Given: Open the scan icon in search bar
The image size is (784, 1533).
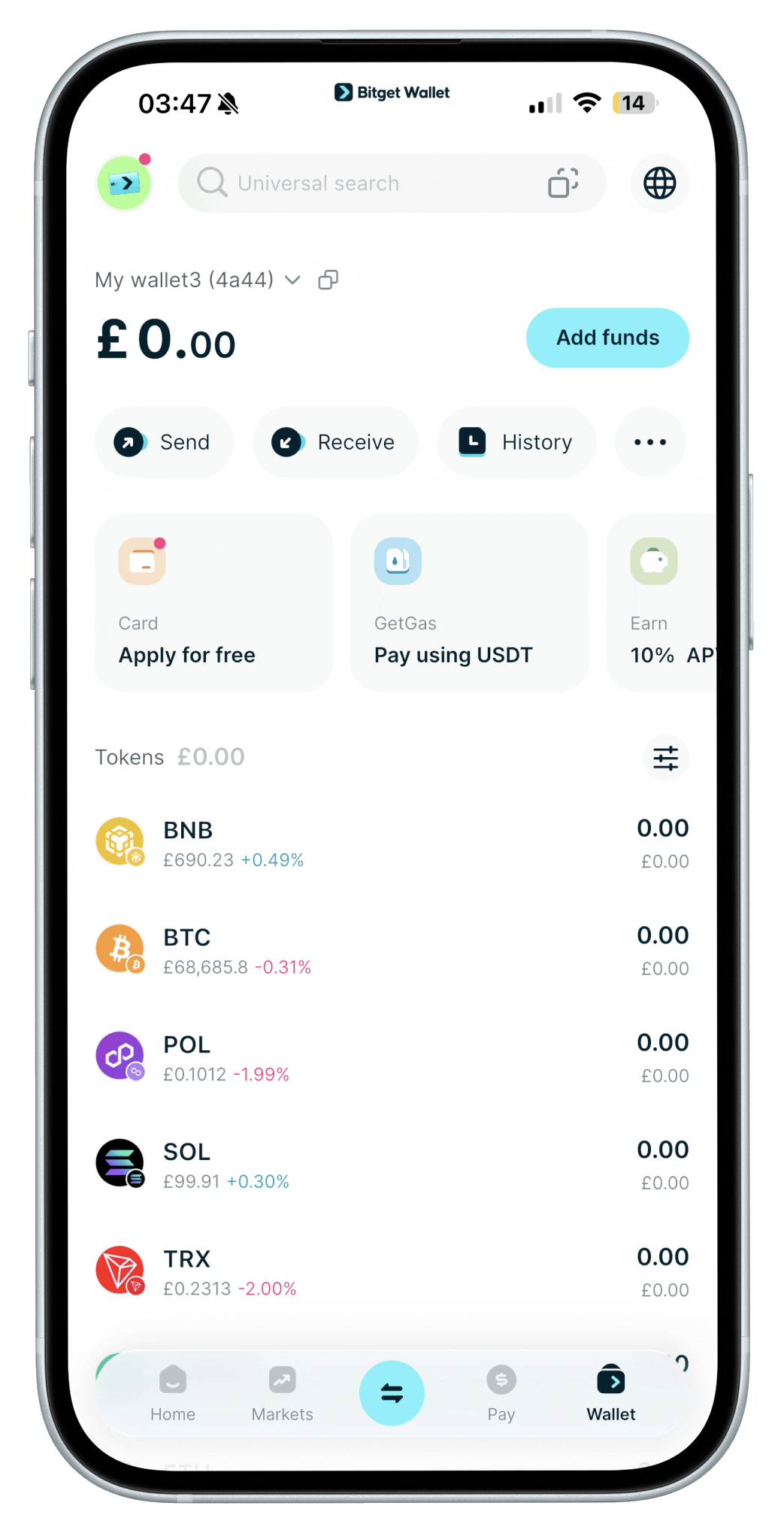Looking at the screenshot, I should tap(563, 183).
